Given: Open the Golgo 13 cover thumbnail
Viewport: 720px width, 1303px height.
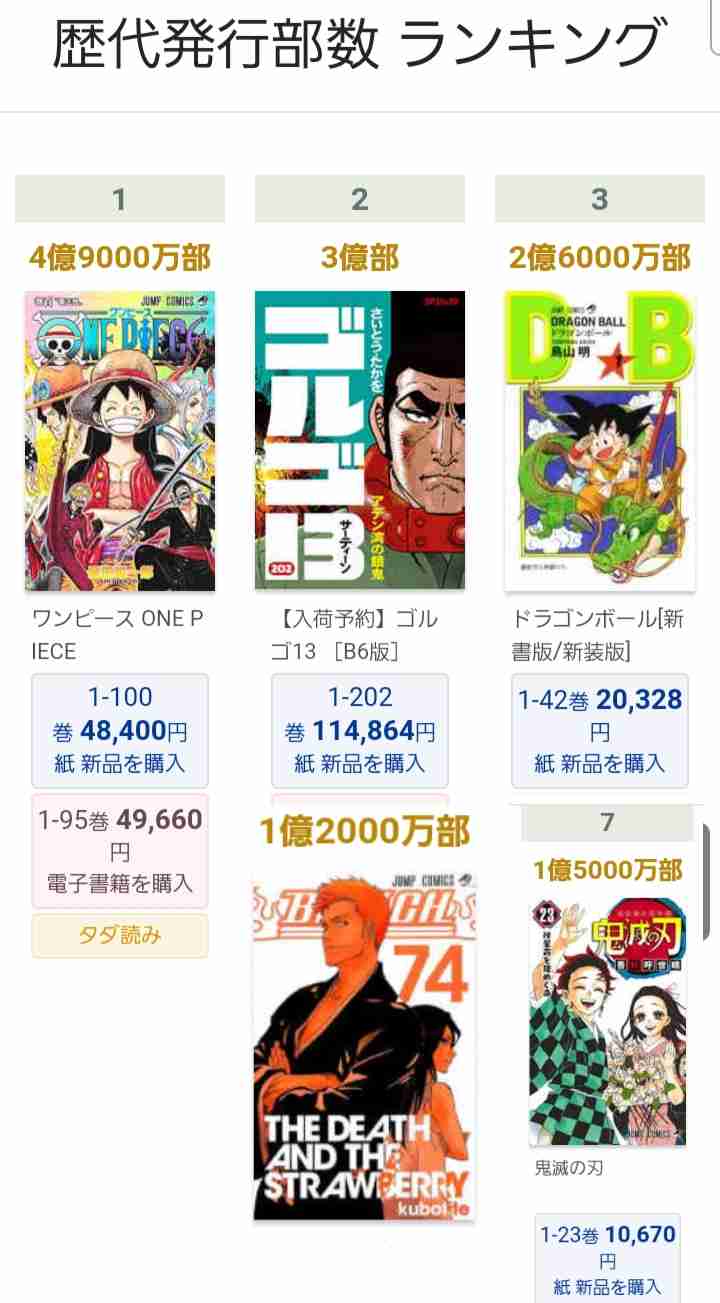Looking at the screenshot, I should click(x=359, y=440).
